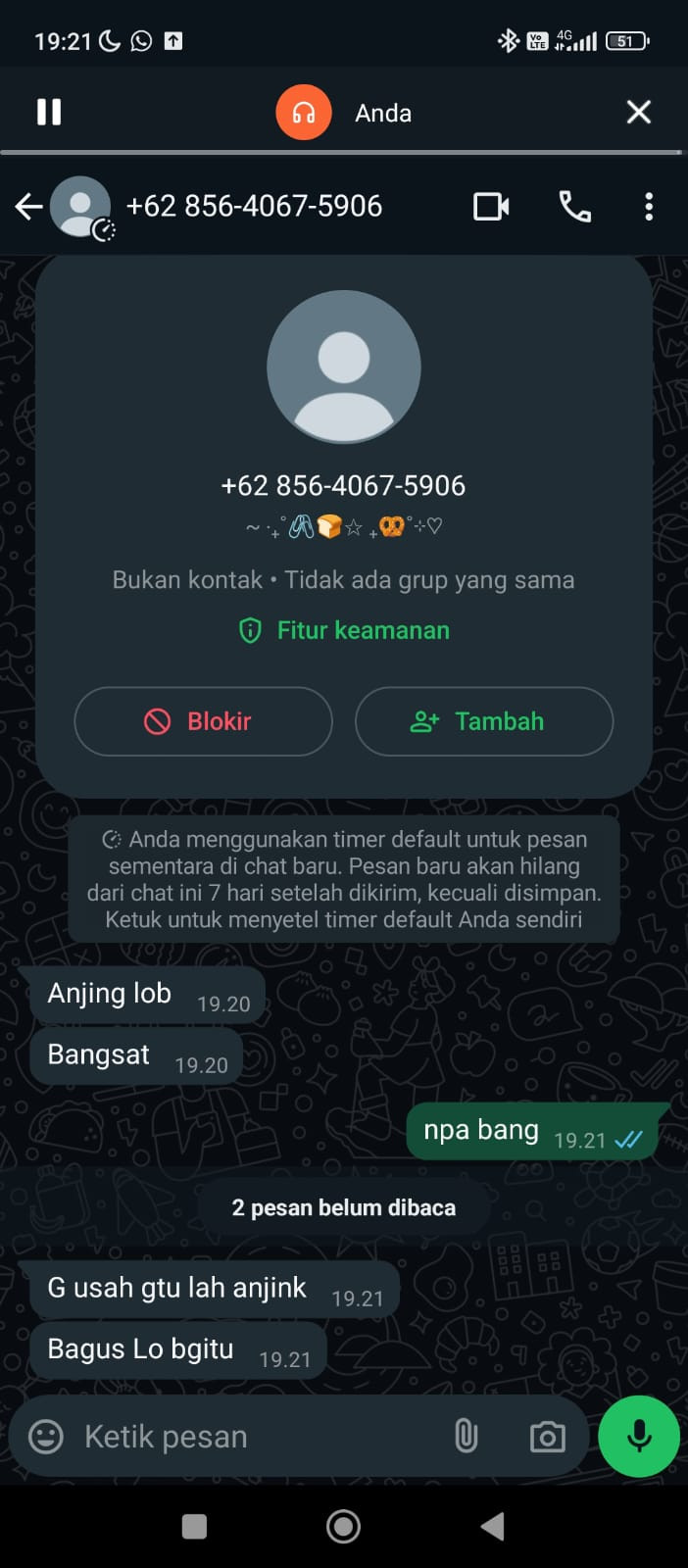Open the emoji picker
688x1568 pixels.
[x=45, y=1437]
